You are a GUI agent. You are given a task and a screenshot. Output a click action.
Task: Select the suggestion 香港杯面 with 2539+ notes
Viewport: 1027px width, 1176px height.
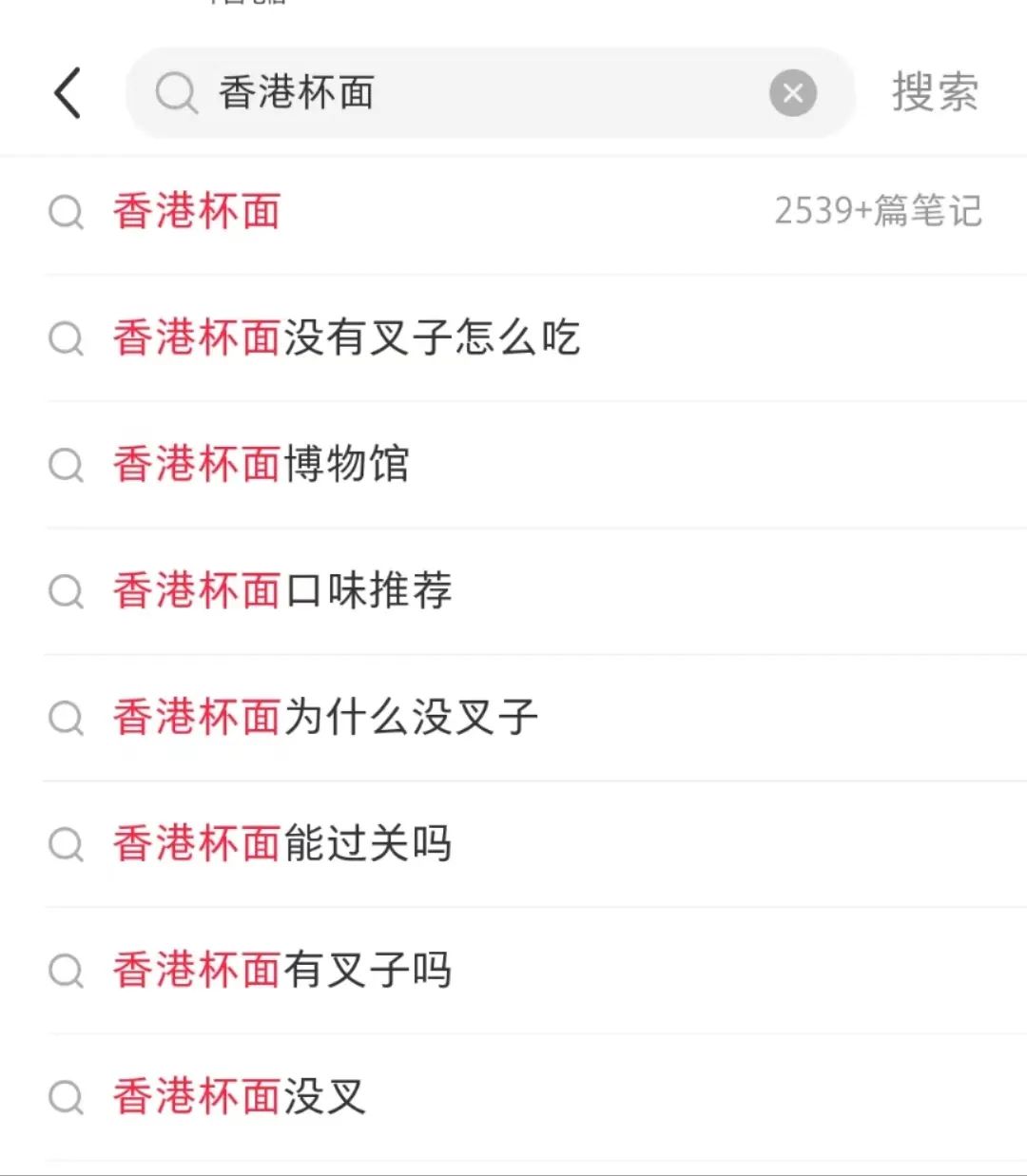click(513, 211)
